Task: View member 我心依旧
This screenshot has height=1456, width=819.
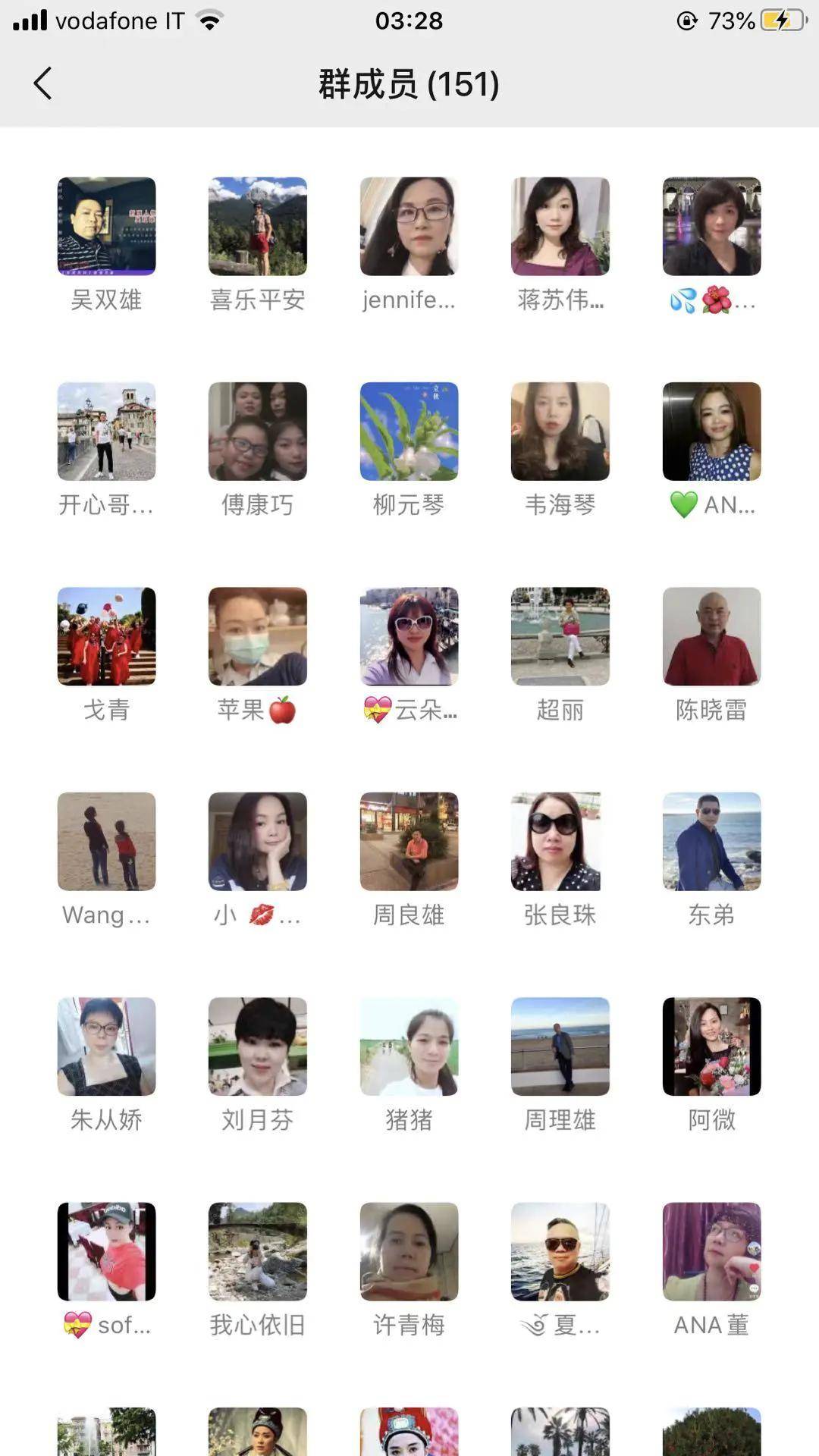Action: [x=258, y=1251]
